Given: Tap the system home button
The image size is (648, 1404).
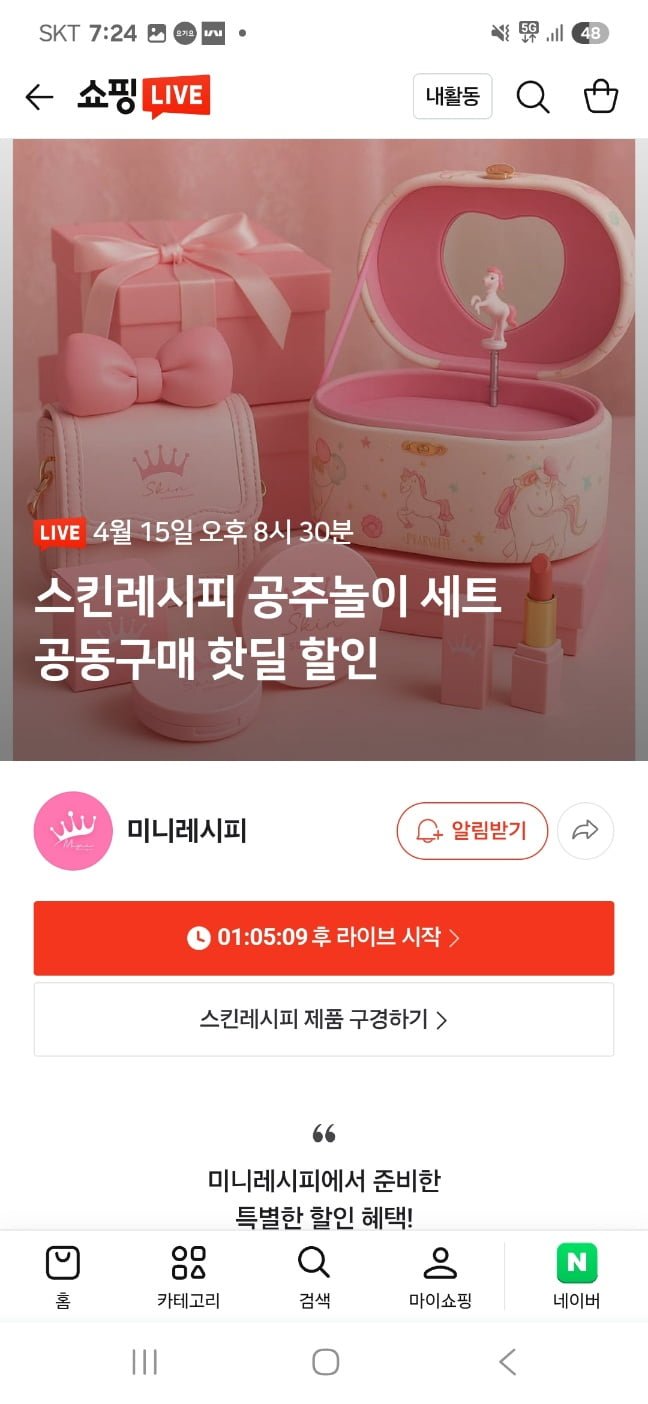Looking at the screenshot, I should pos(325,1362).
